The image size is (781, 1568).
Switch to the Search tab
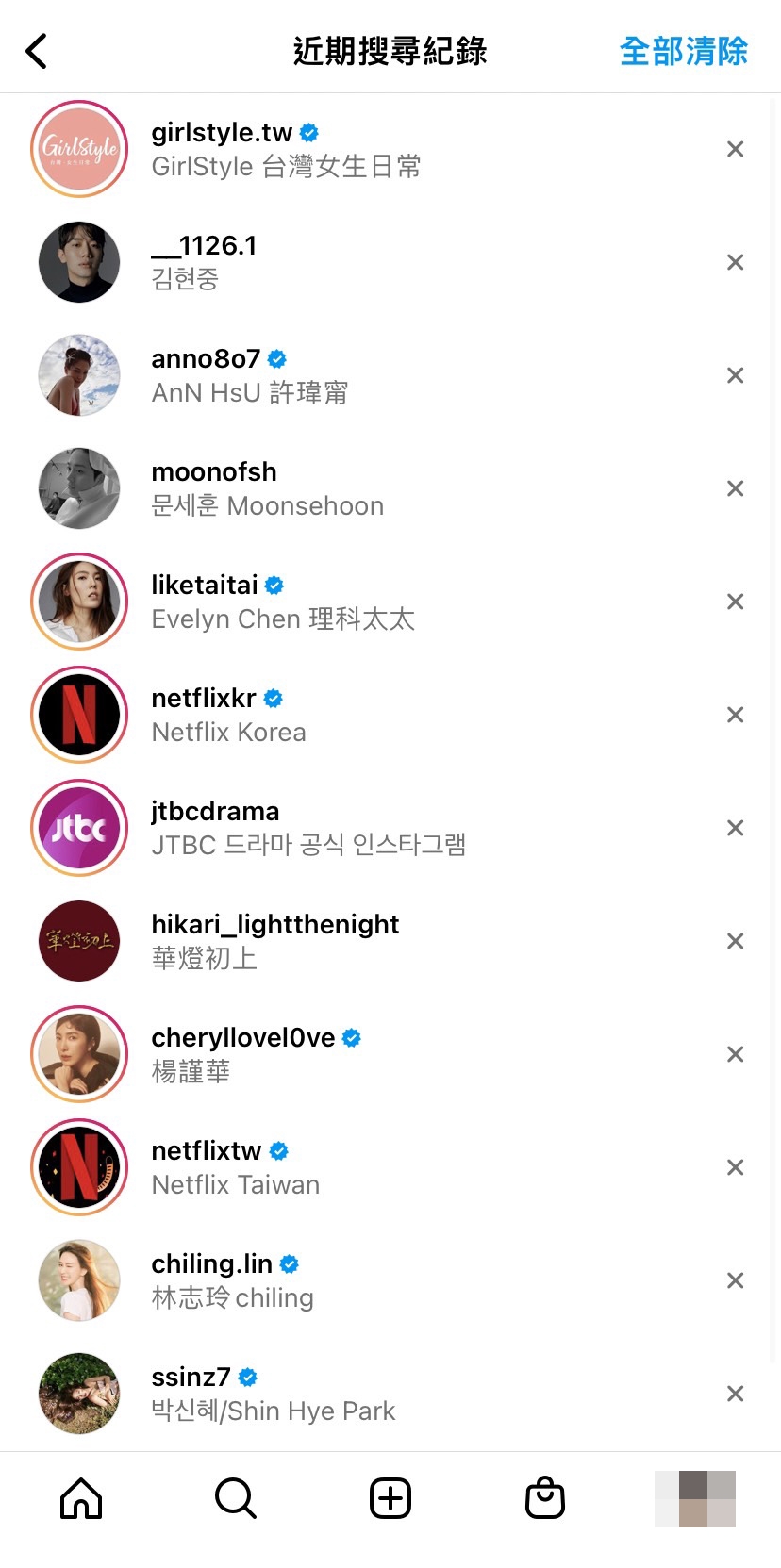point(236,1498)
